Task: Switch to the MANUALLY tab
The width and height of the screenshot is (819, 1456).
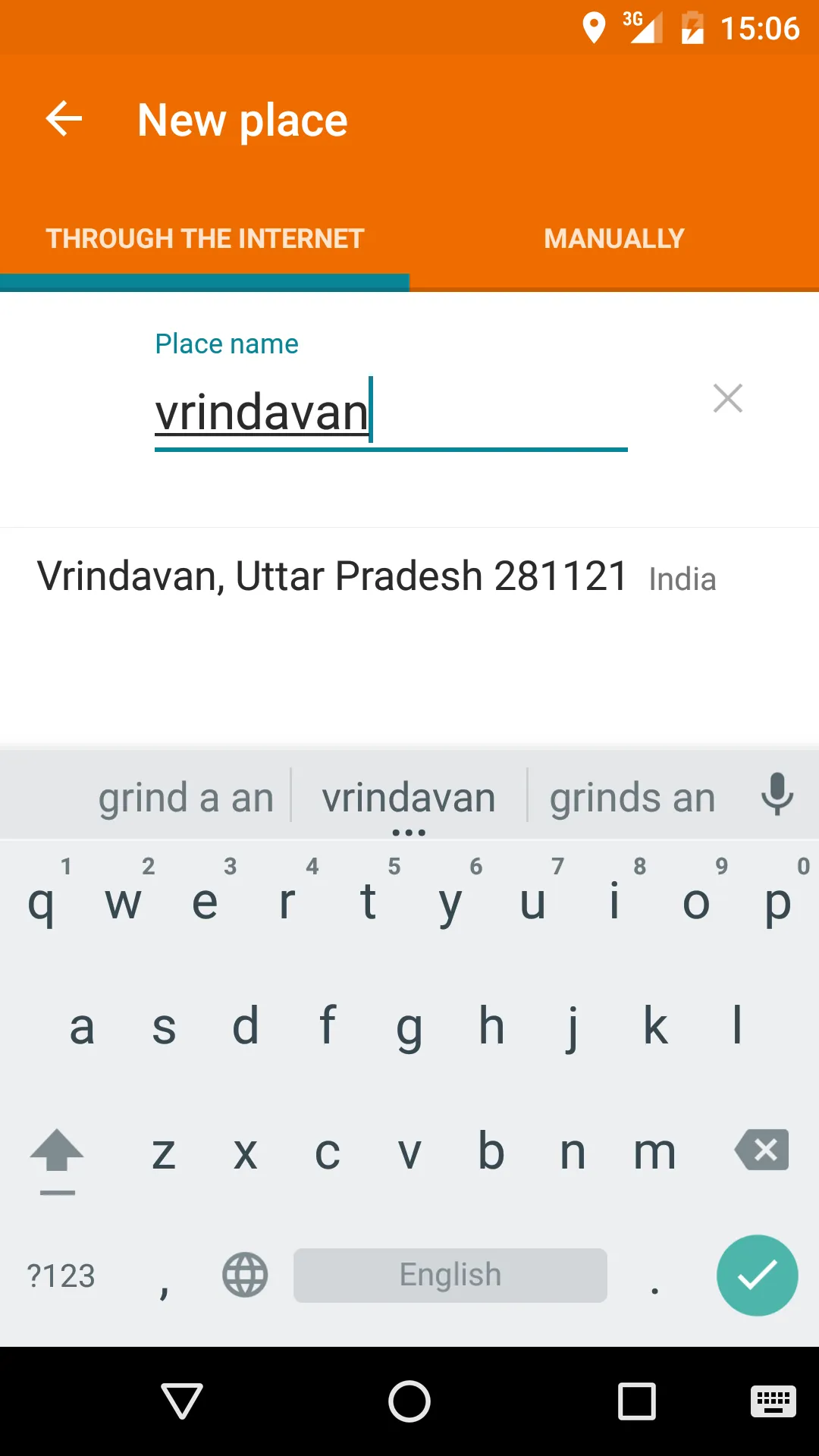Action: pyautogui.click(x=614, y=238)
